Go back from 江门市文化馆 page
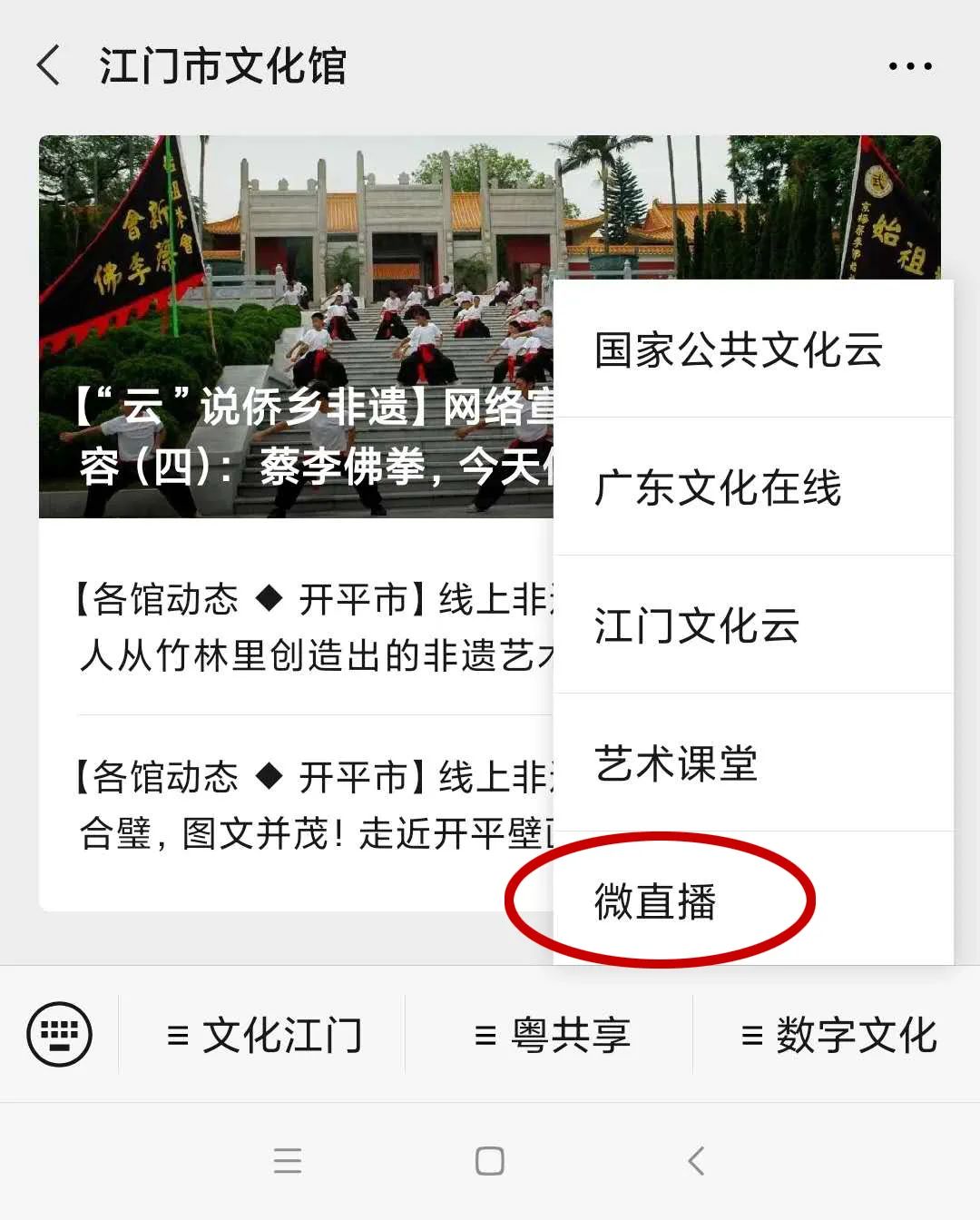The height and width of the screenshot is (1220, 980). (x=49, y=66)
